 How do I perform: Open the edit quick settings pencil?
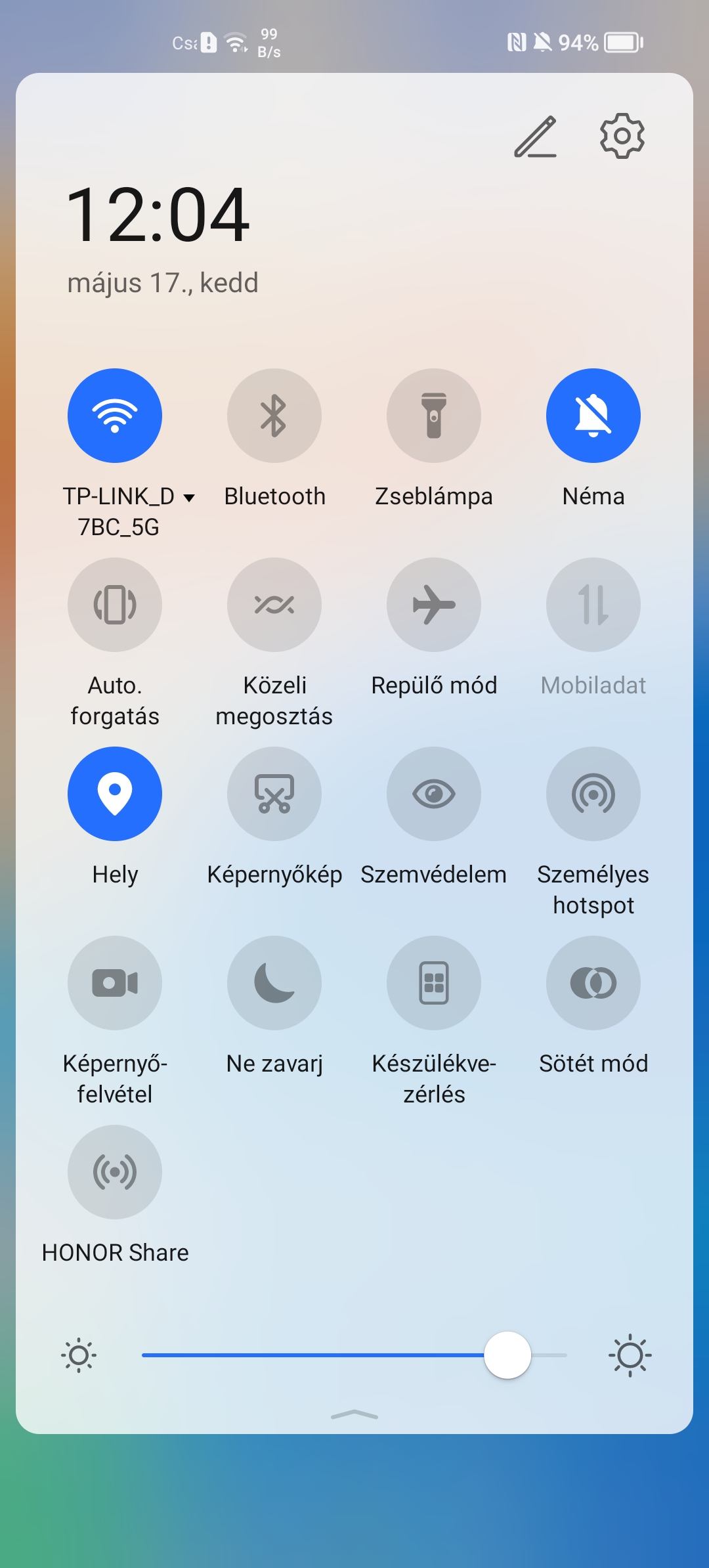coord(535,137)
